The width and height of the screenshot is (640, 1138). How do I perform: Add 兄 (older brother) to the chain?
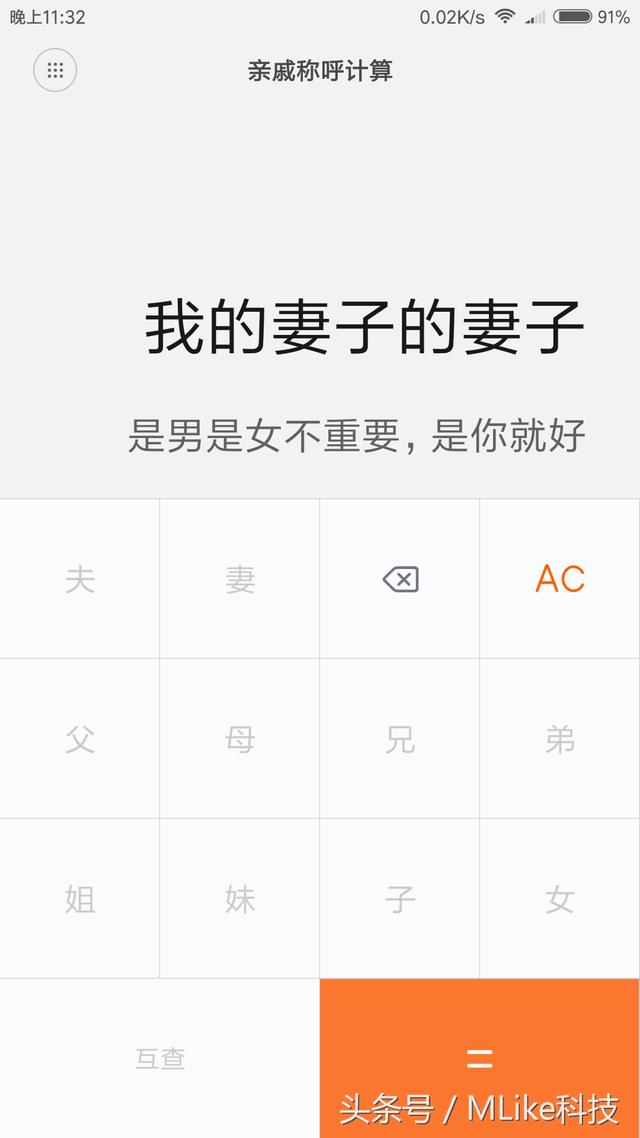400,739
